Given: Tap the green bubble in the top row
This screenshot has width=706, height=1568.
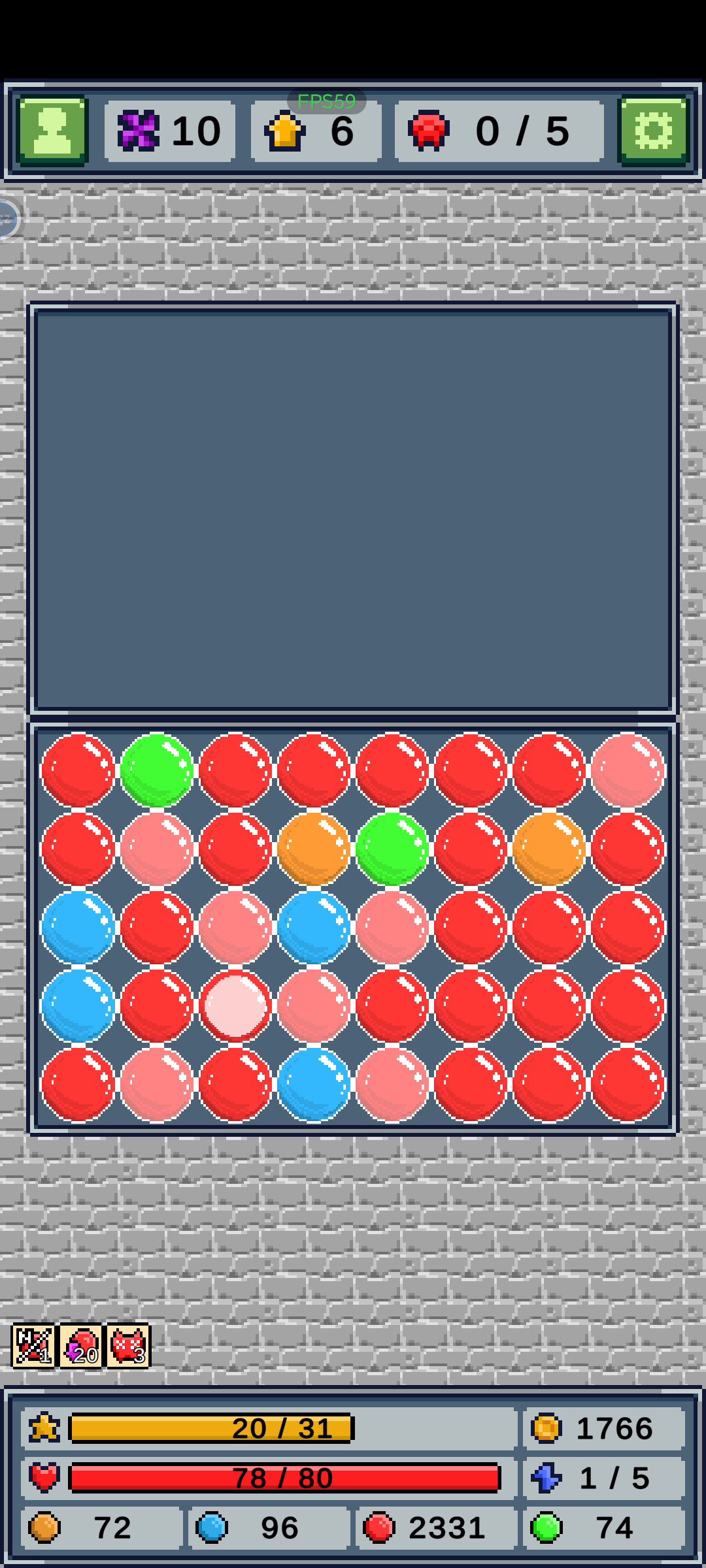Looking at the screenshot, I should (x=157, y=770).
